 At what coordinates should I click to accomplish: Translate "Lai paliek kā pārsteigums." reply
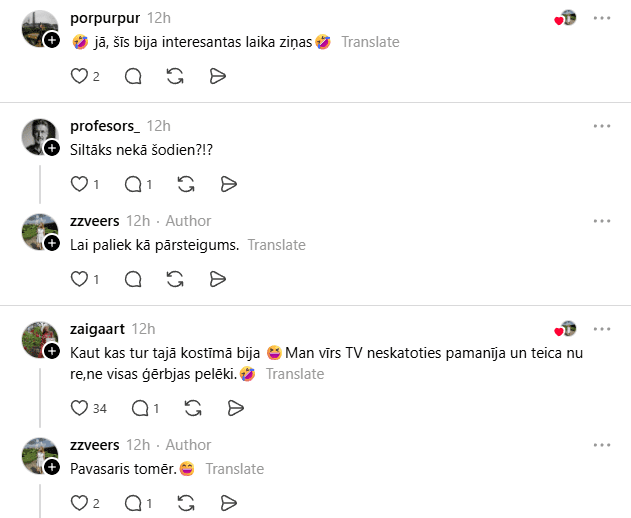(276, 245)
